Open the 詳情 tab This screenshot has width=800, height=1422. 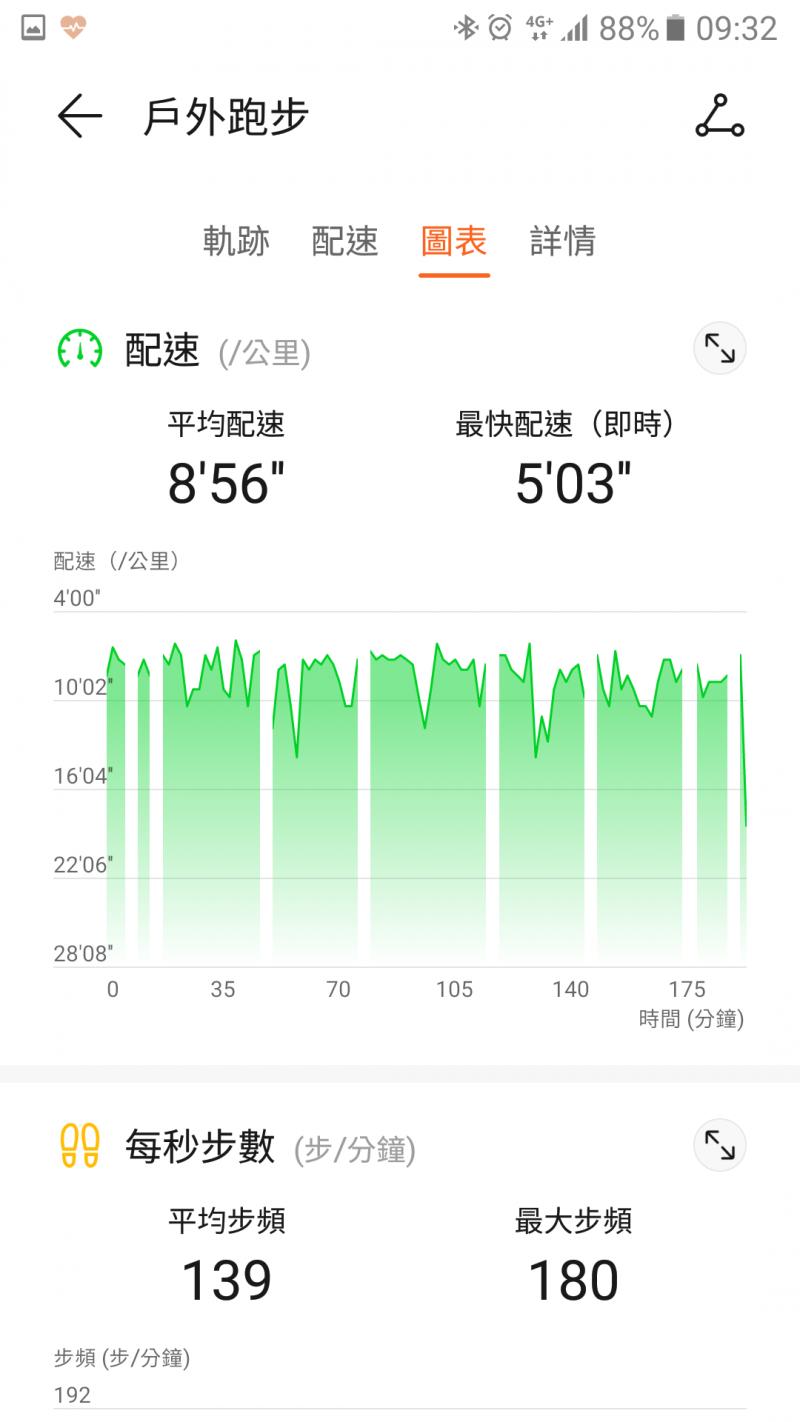coord(563,241)
